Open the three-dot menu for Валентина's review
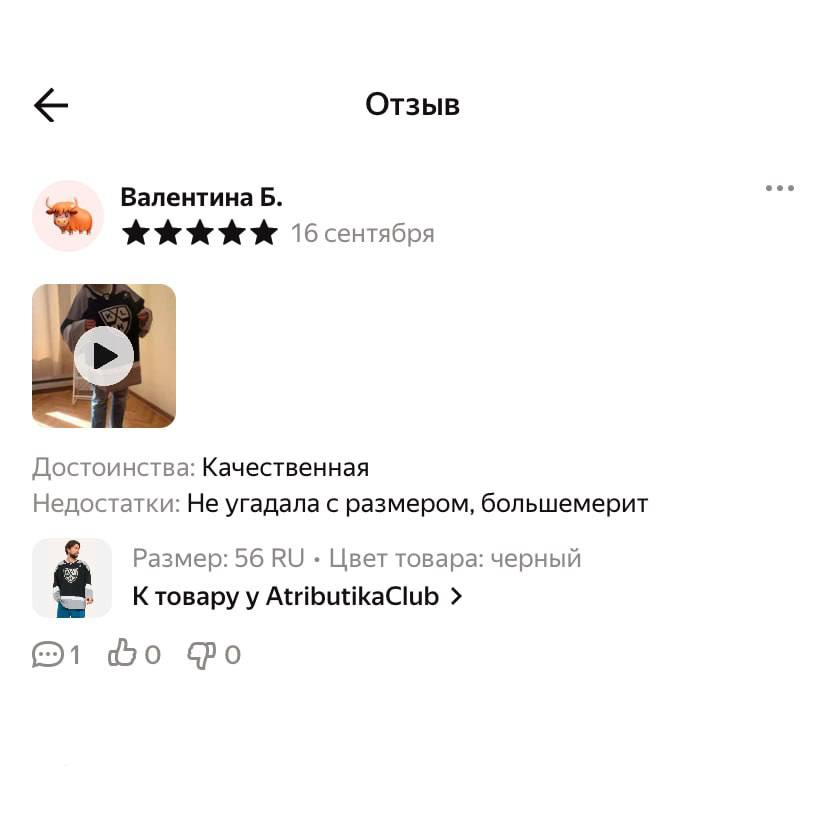828x828 pixels. point(779,188)
